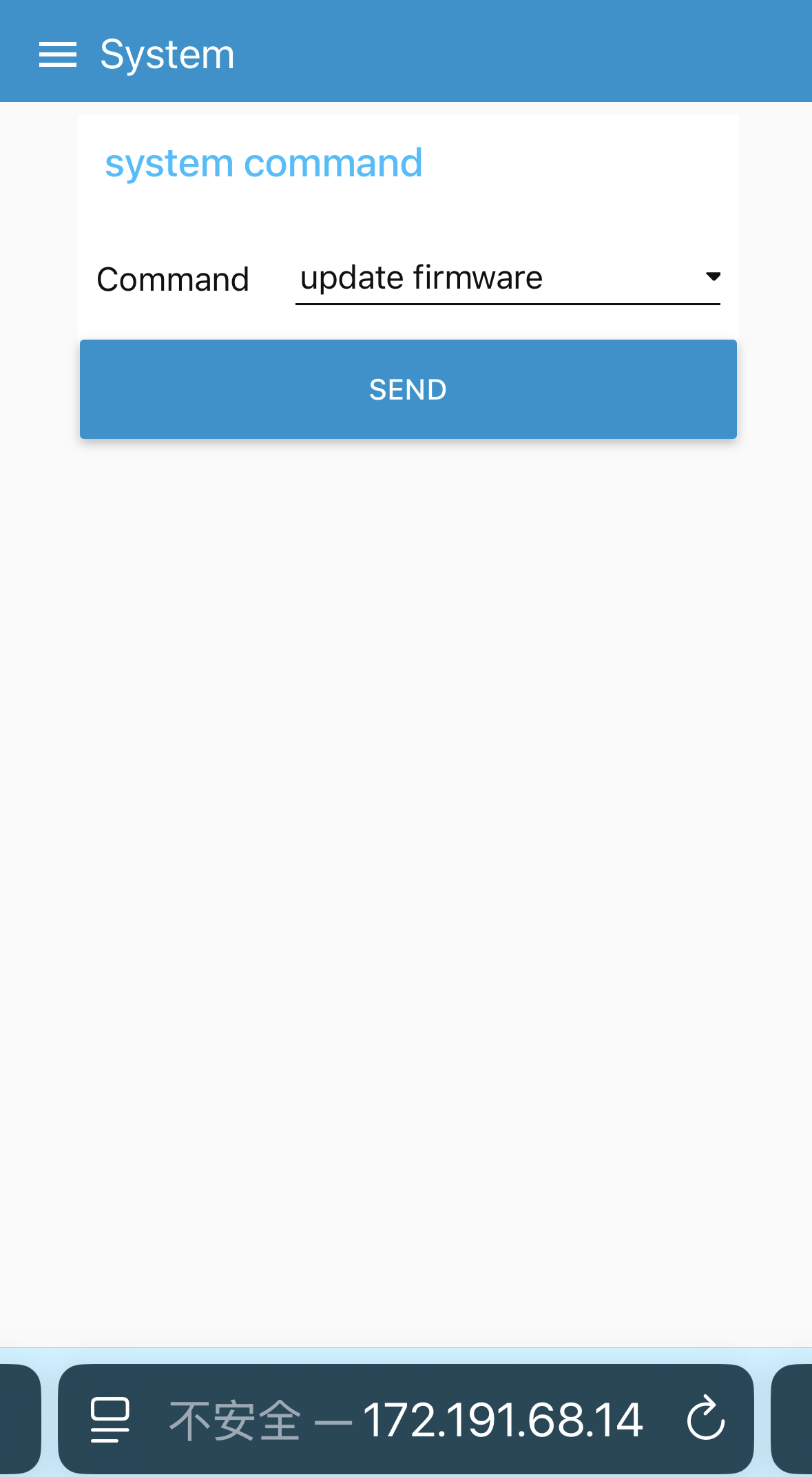Click the SEND button's blue bar
The height and width of the screenshot is (1477, 812).
(408, 389)
